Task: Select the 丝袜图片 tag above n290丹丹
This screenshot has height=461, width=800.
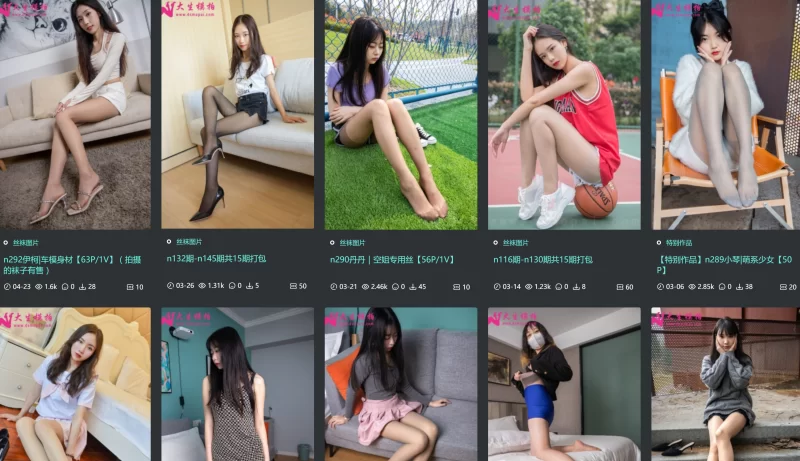Action: click(352, 242)
